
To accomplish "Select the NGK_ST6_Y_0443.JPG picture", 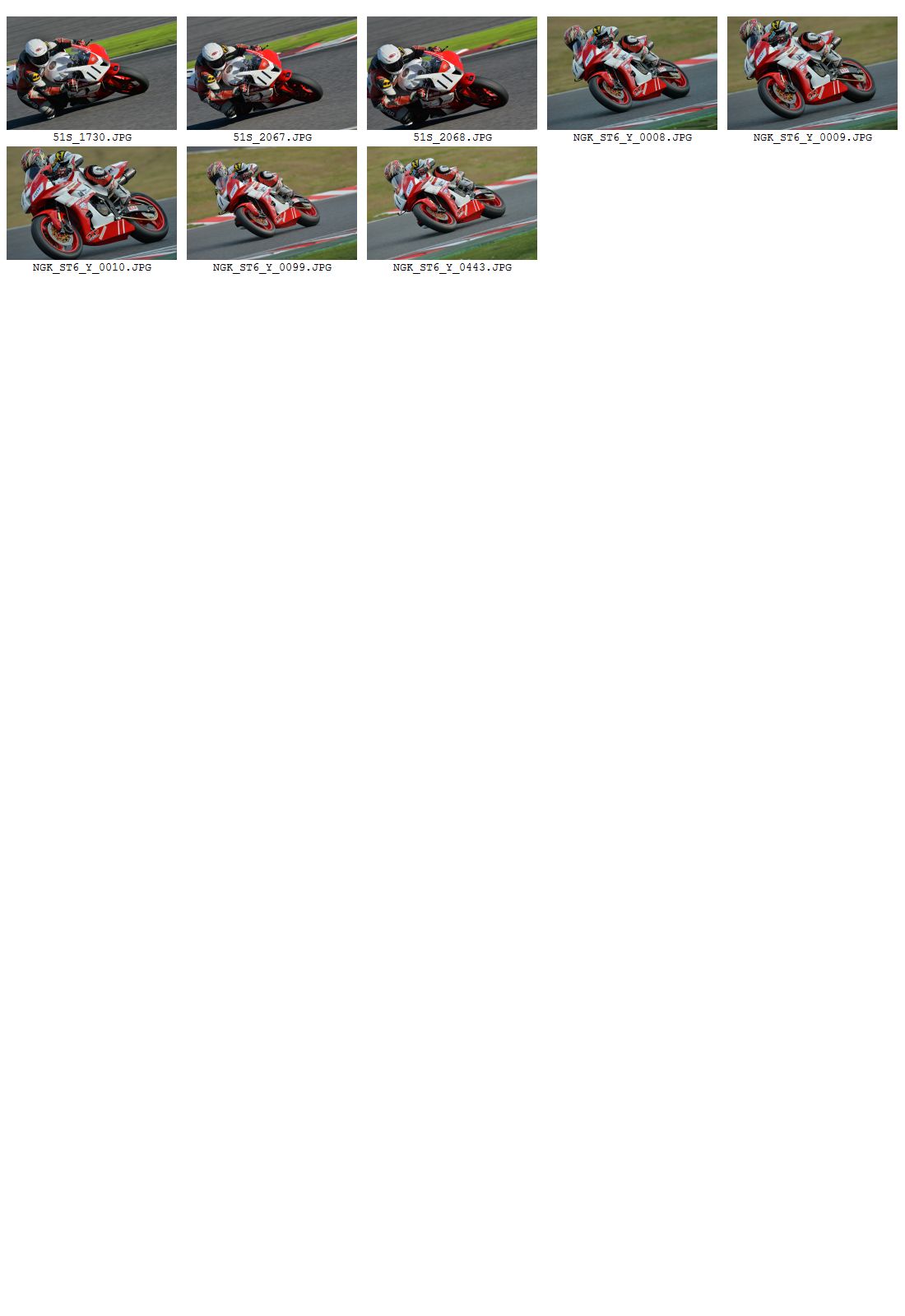I will point(452,203).
